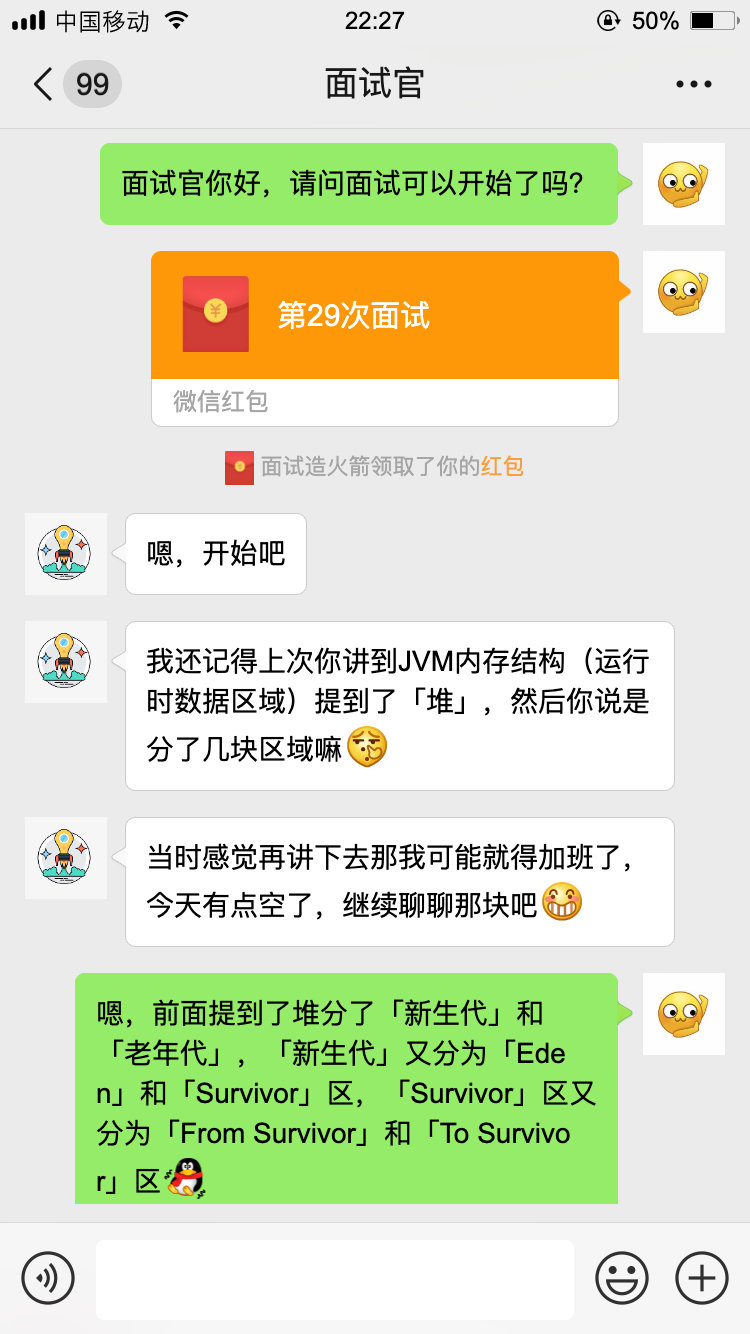The width and height of the screenshot is (750, 1334).
Task: Open my avatar beside the greeting message
Action: [x=683, y=184]
